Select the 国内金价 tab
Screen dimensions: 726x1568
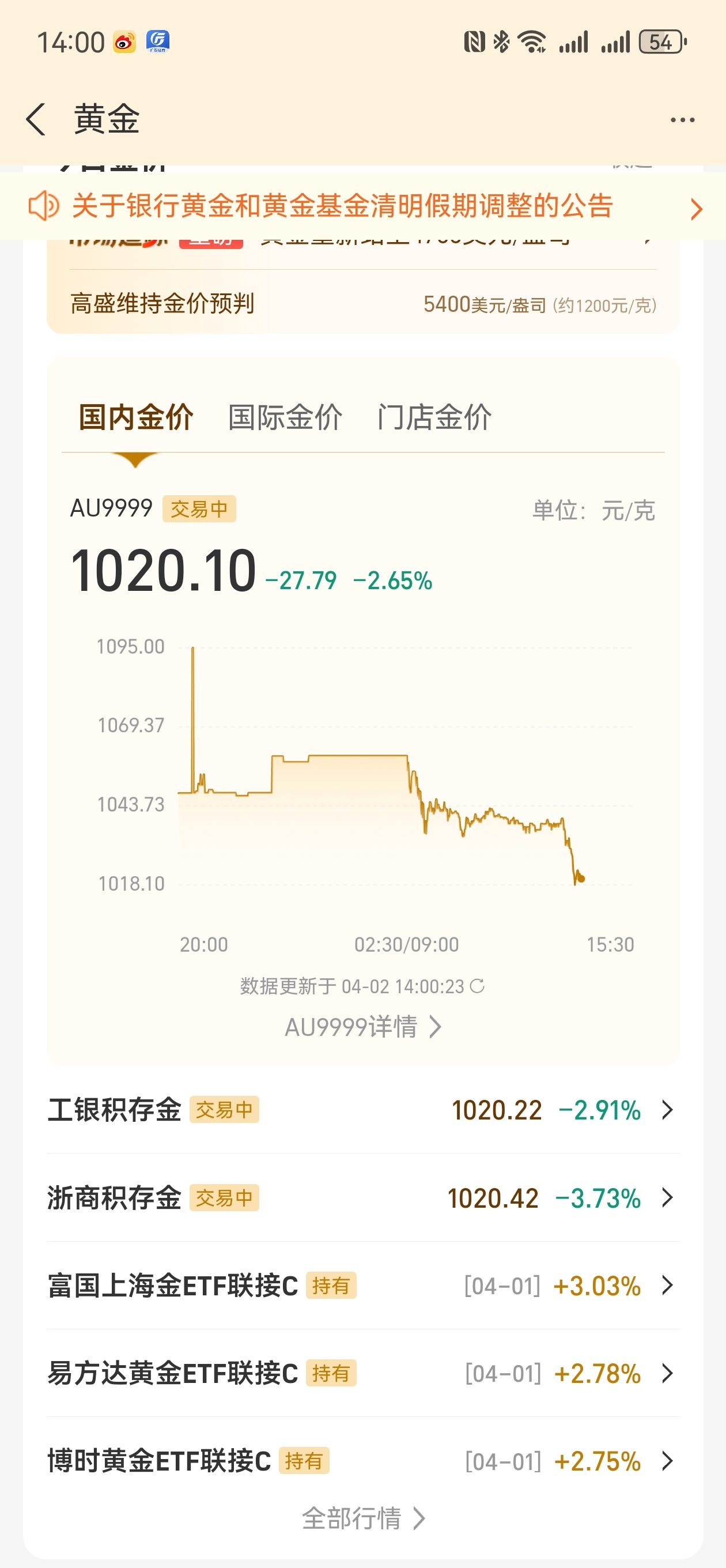coord(136,417)
